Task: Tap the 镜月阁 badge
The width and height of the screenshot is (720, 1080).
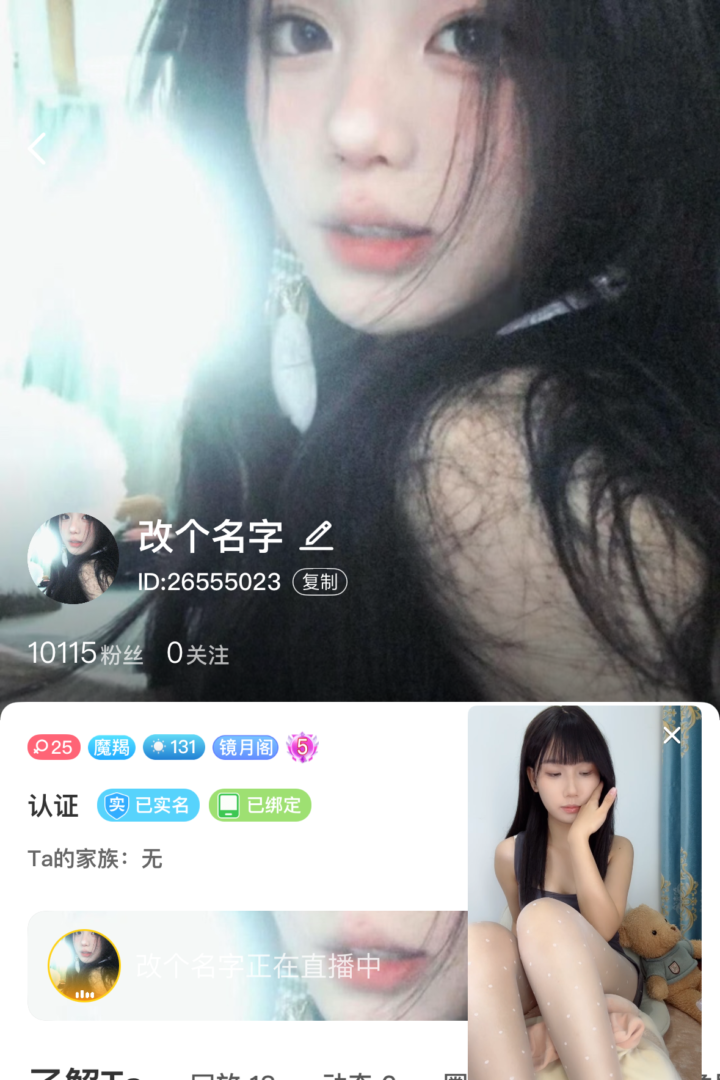Action: click(x=245, y=747)
